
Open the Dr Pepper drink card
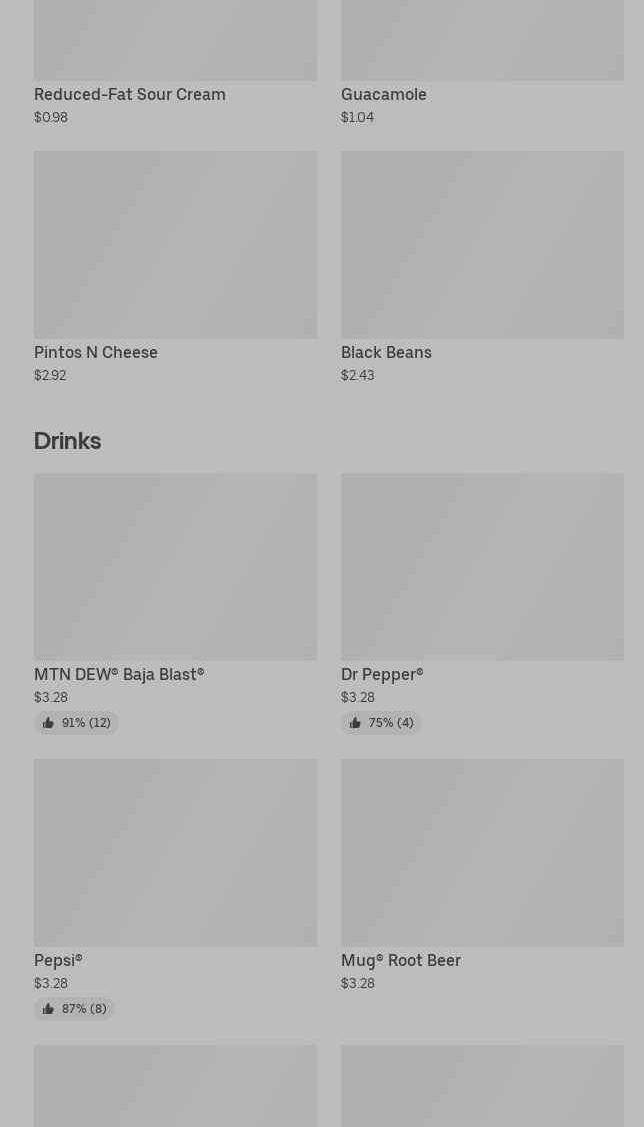pos(482,604)
